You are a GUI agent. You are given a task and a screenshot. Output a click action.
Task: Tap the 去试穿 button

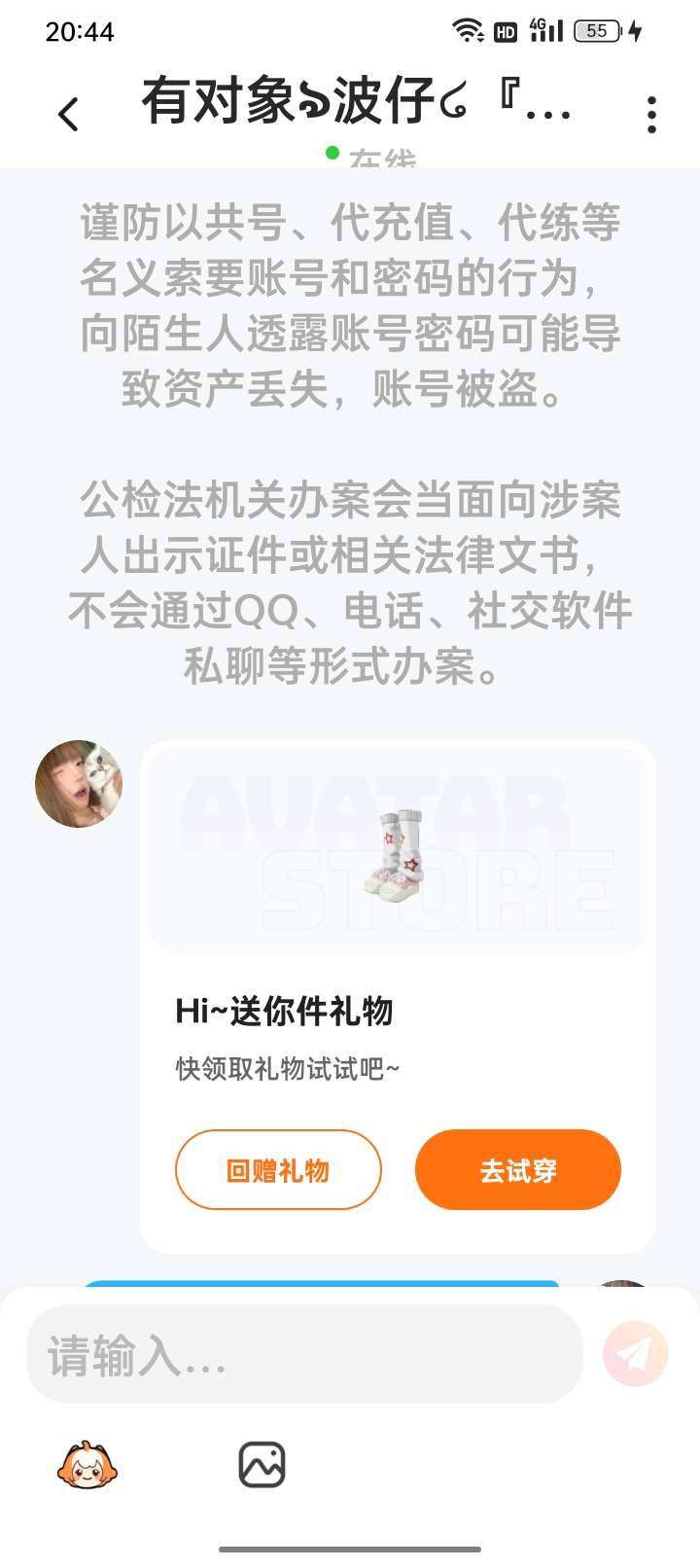pyautogui.click(x=517, y=1170)
